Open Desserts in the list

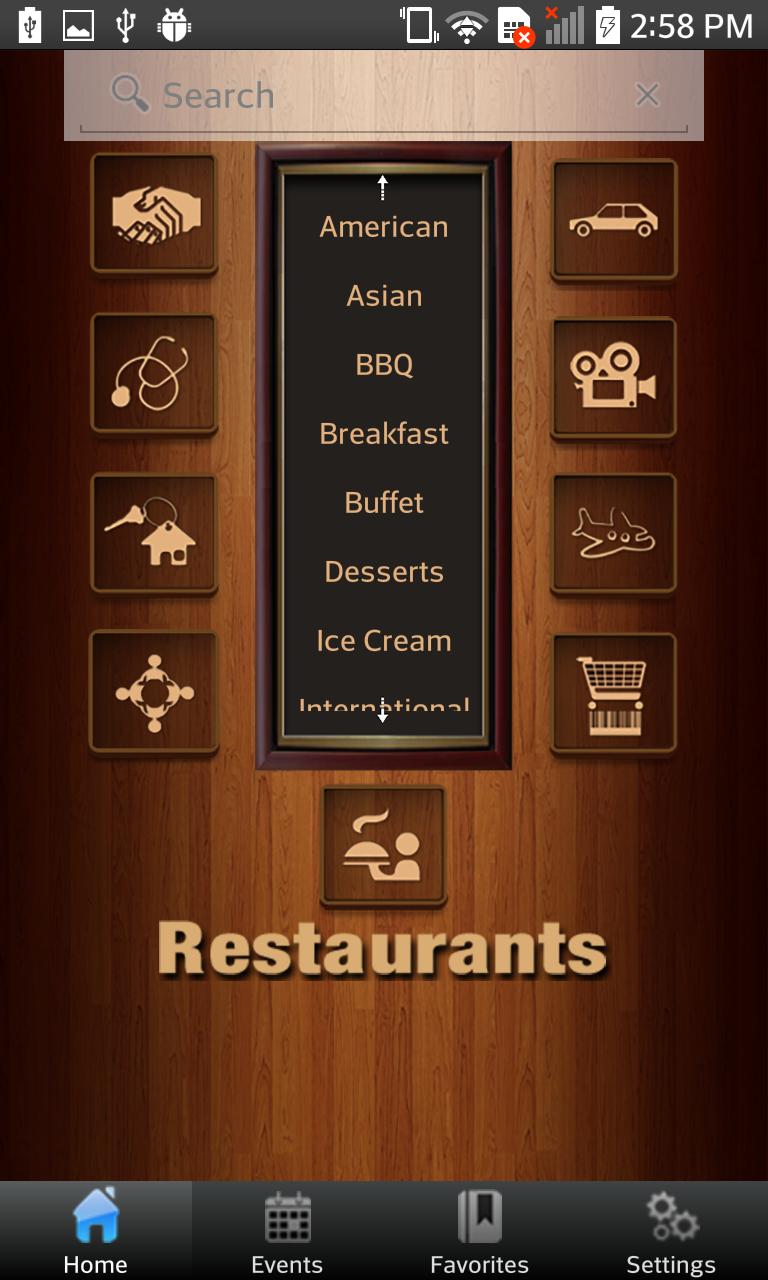tap(384, 572)
